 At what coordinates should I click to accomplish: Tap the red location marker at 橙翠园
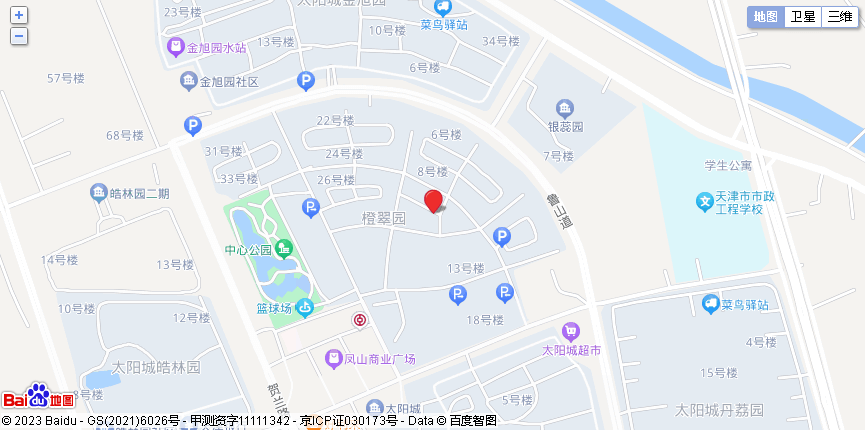pos(433,200)
